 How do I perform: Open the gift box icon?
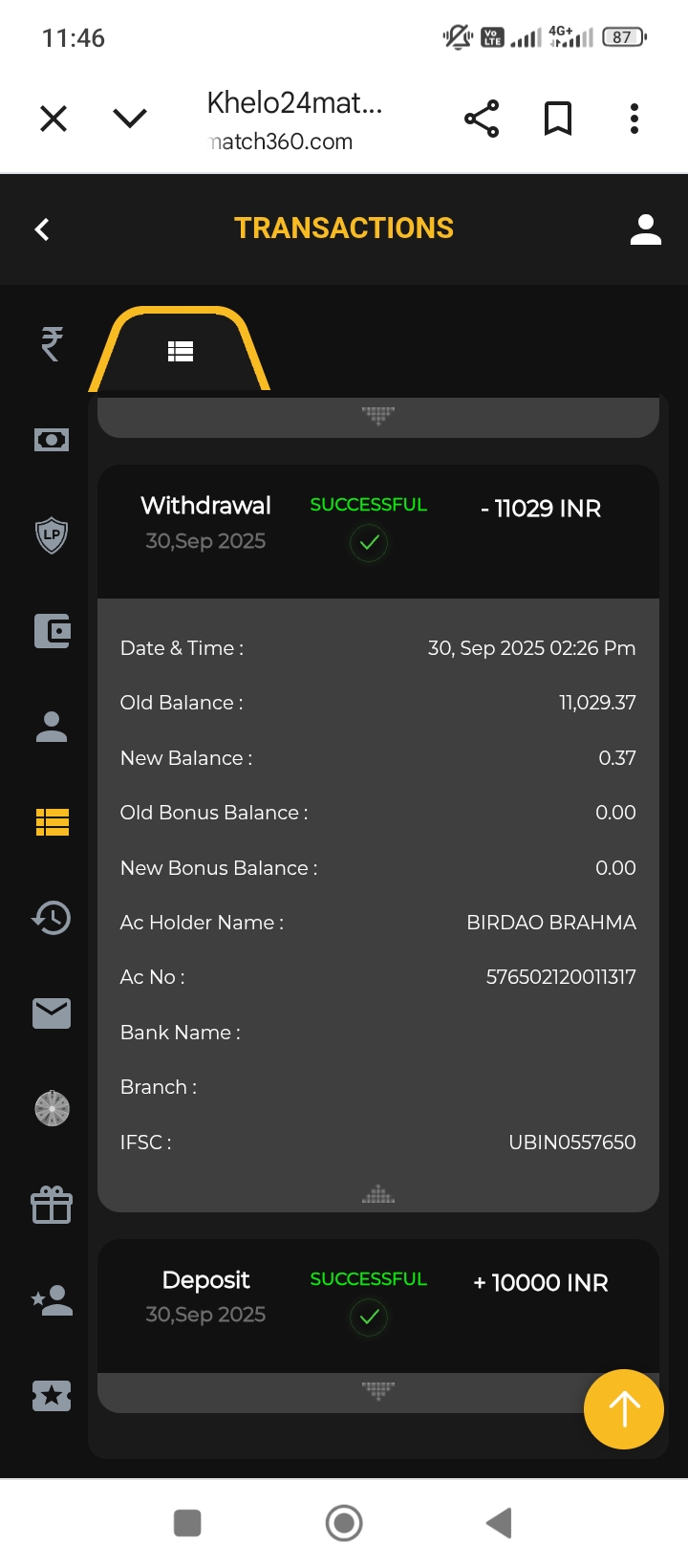pos(52,1205)
